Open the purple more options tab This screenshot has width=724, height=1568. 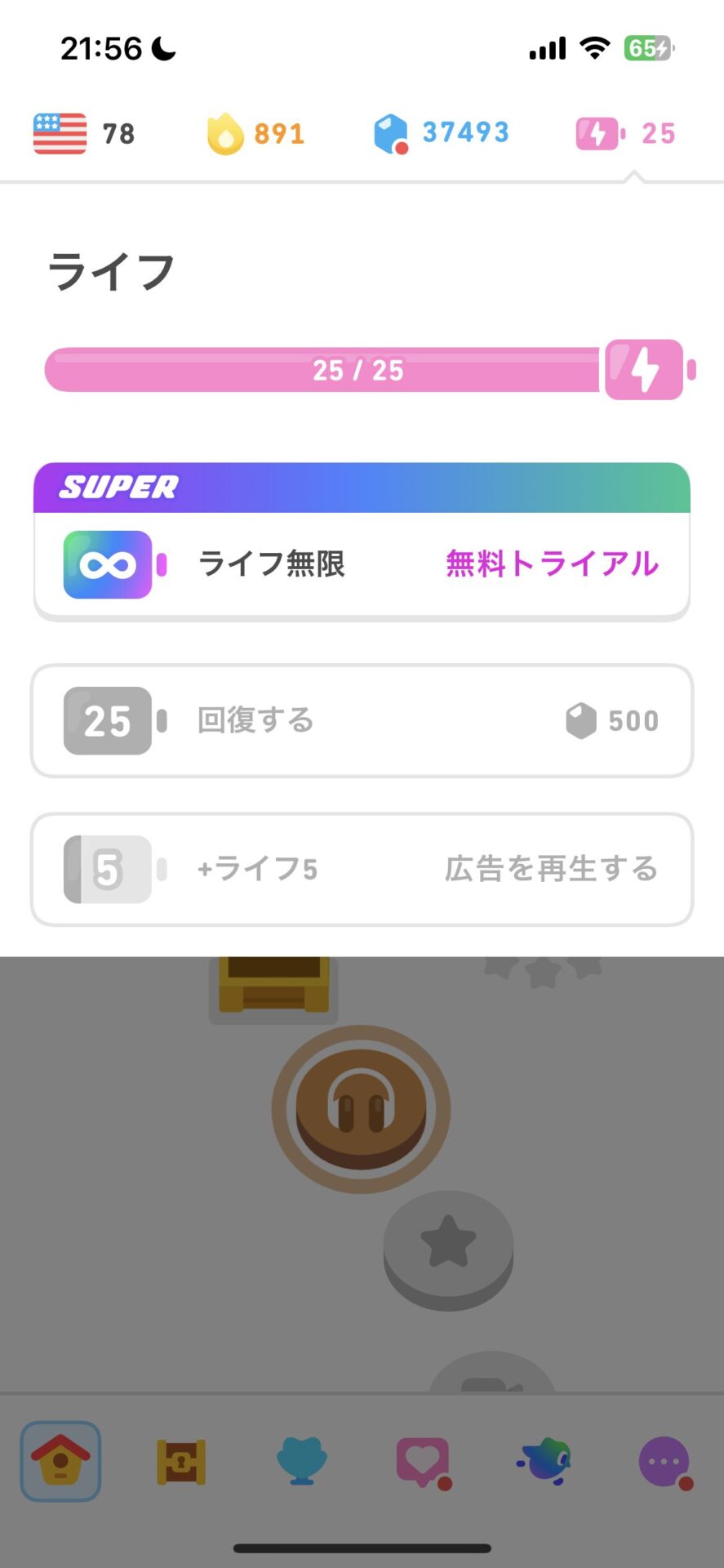click(664, 1462)
